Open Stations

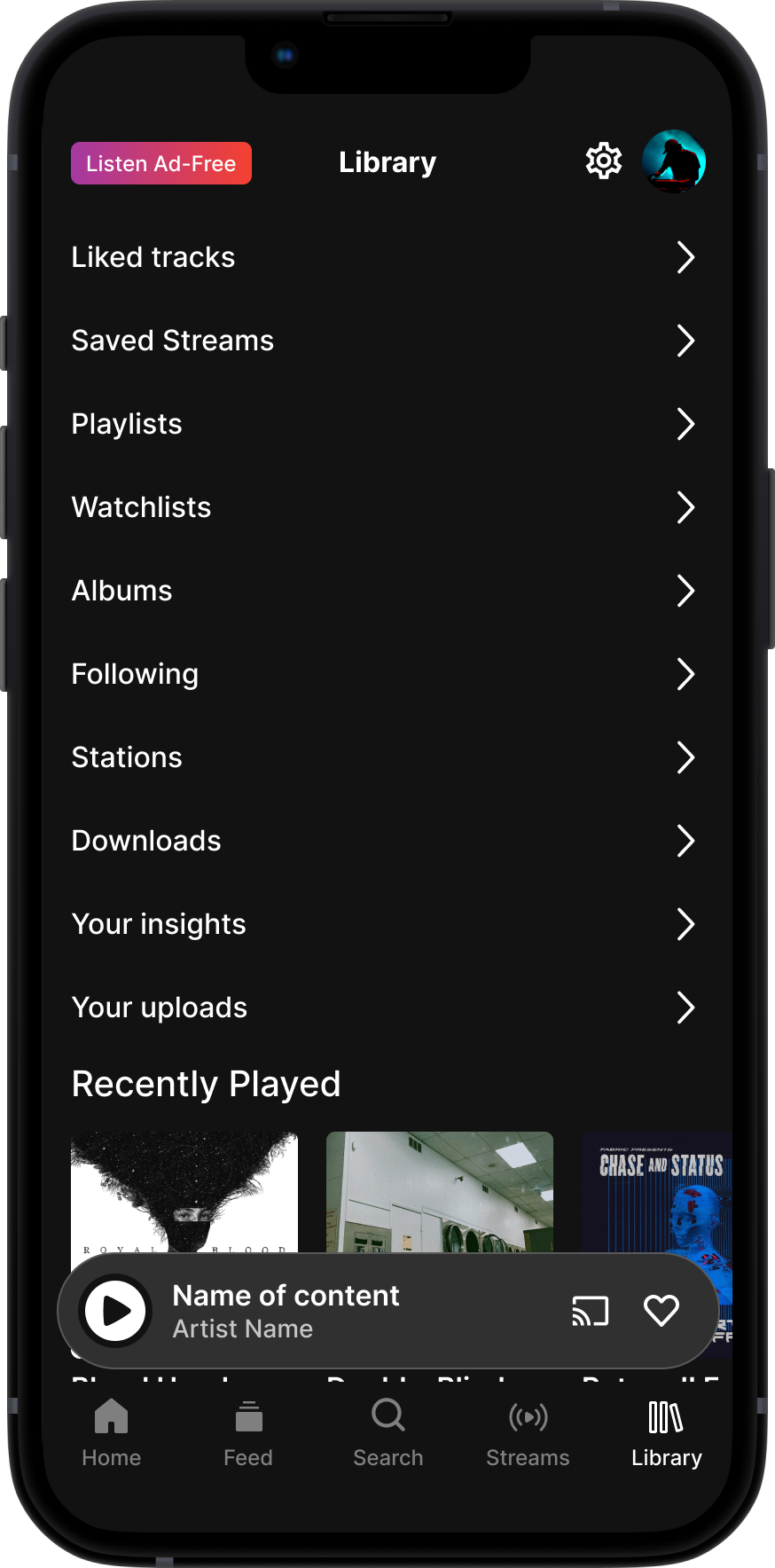pos(382,757)
